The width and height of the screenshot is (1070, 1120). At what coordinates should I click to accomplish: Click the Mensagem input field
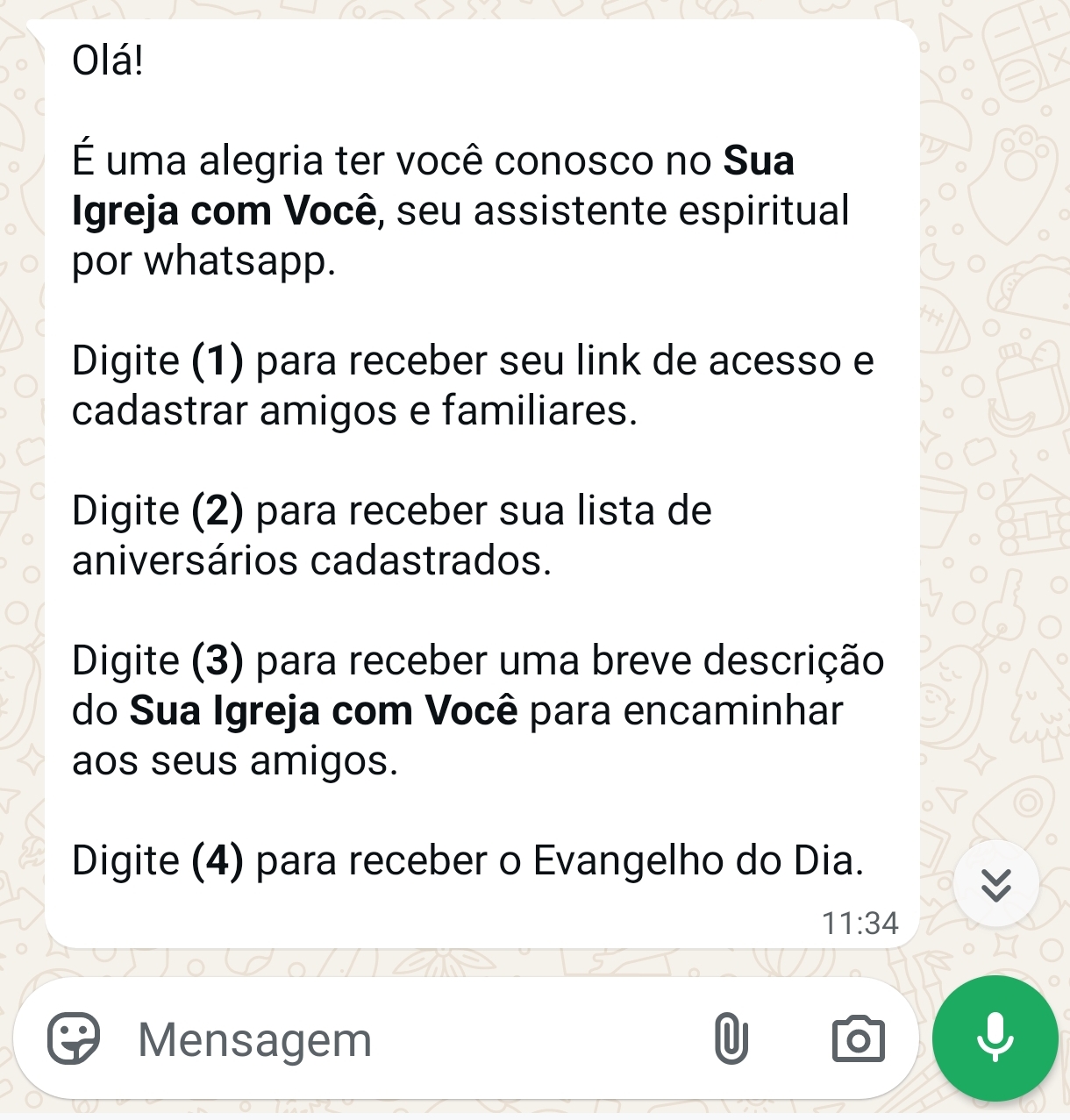coord(351,1040)
